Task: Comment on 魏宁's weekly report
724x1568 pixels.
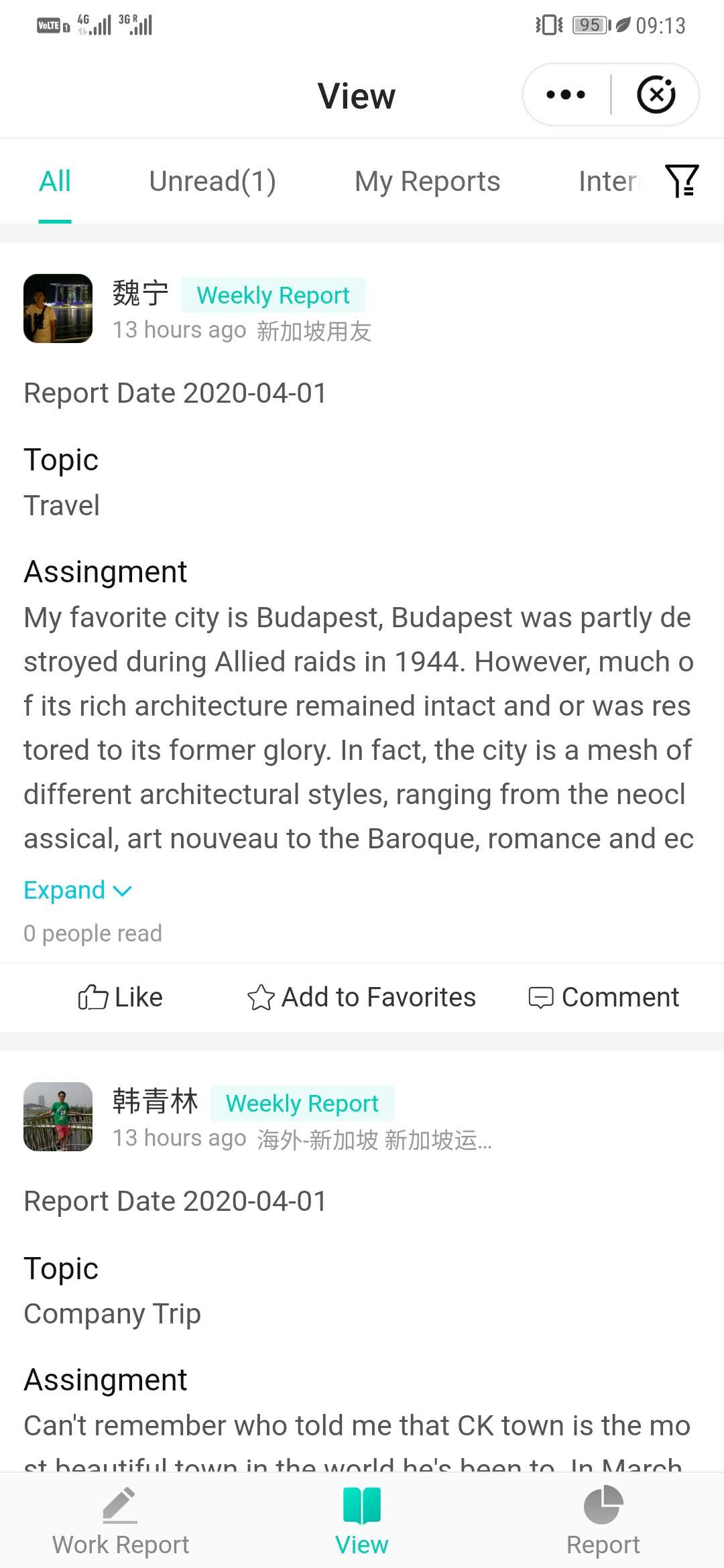Action: (604, 997)
